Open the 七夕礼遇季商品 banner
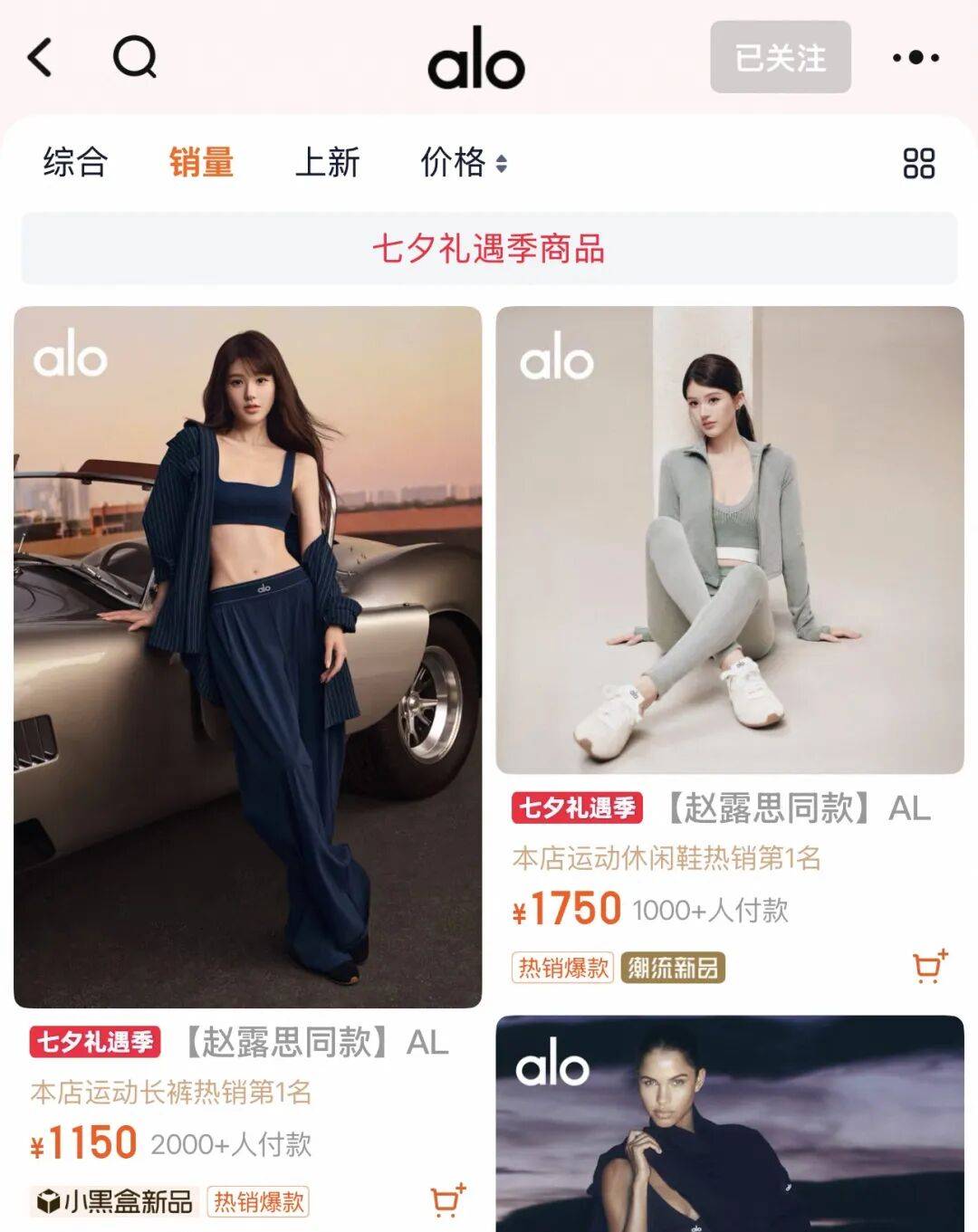This screenshot has width=978, height=1232. [x=489, y=248]
